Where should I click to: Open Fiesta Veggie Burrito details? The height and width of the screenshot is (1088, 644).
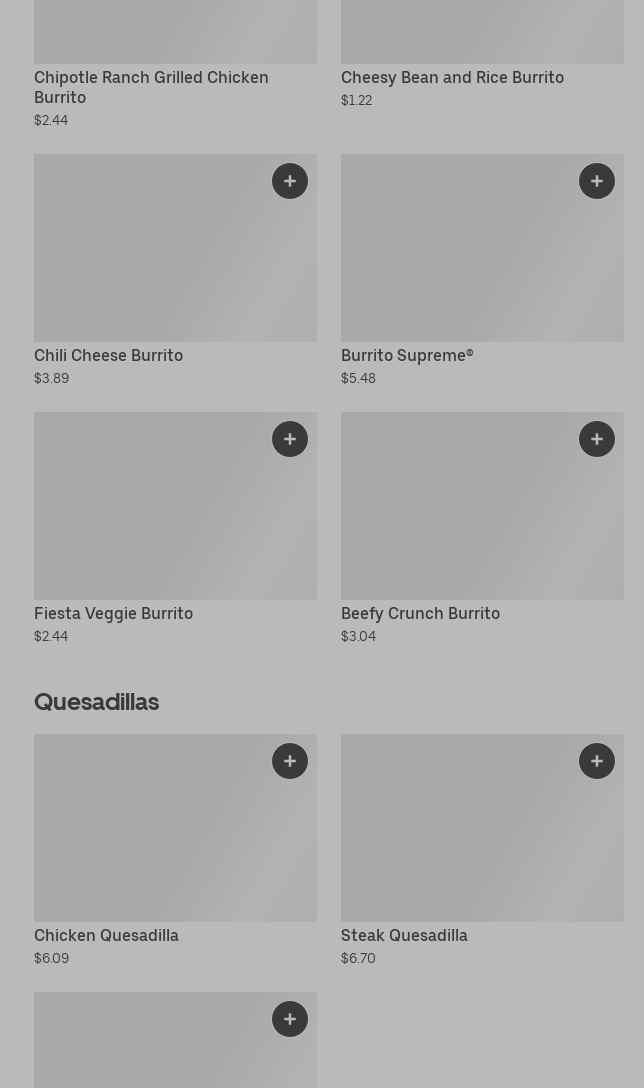[x=114, y=614]
